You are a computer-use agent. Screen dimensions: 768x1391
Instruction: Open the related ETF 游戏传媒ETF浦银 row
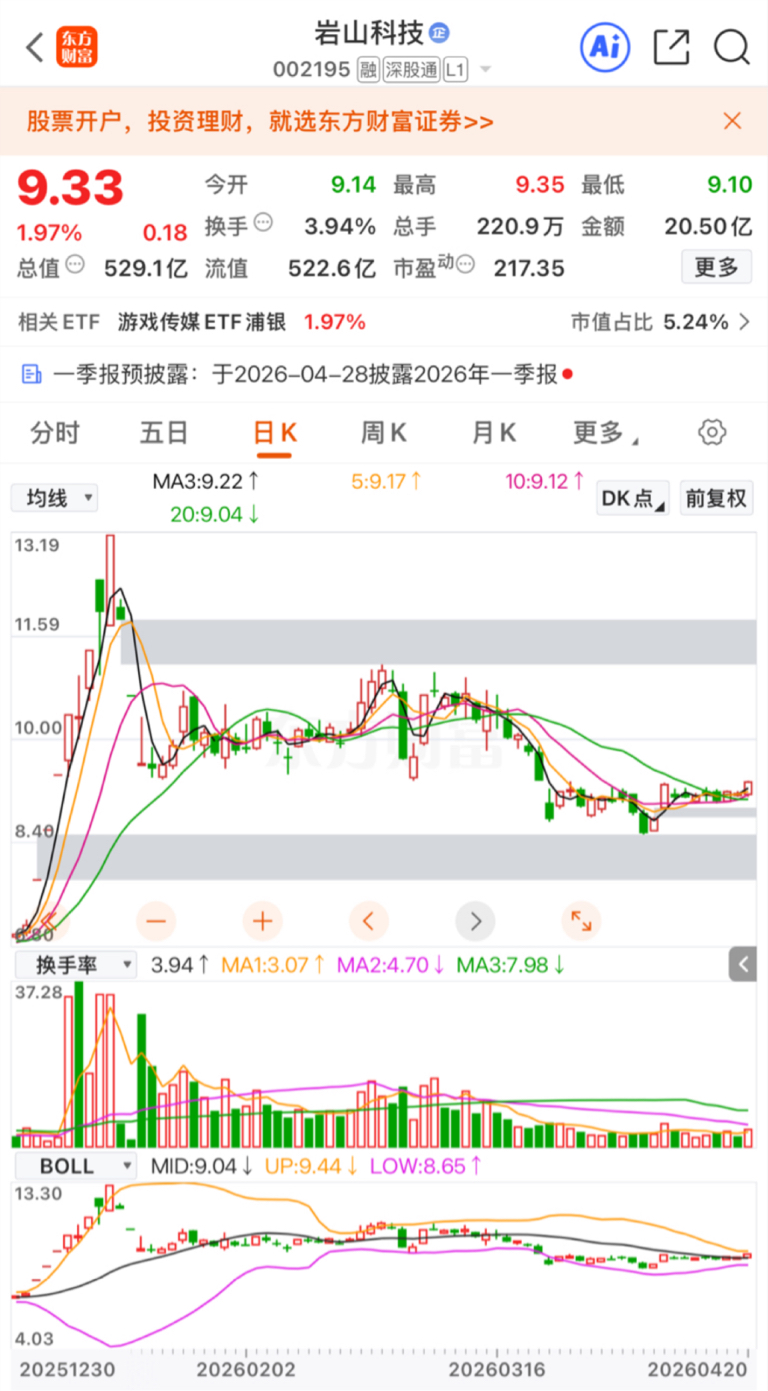[384, 322]
